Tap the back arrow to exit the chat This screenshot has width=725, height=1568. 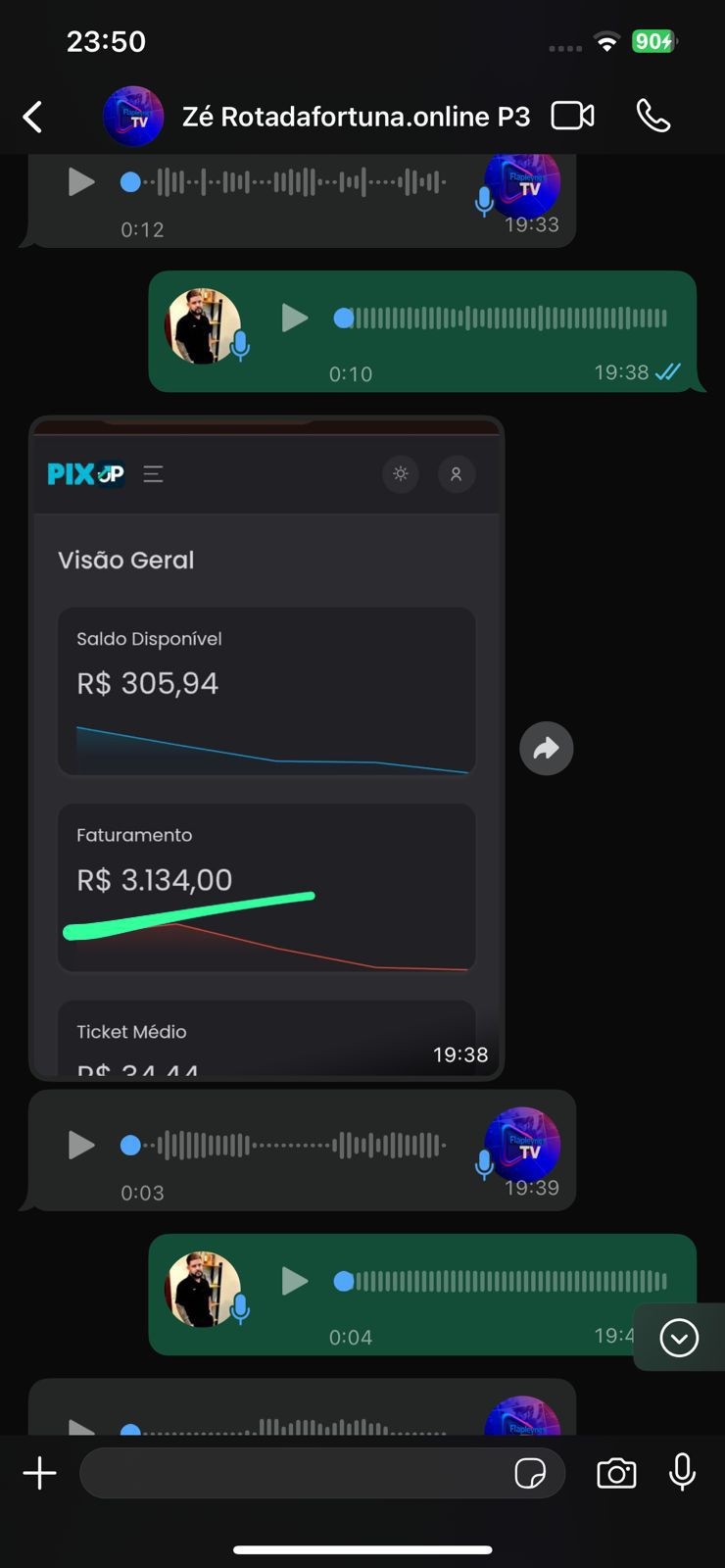tap(32, 116)
